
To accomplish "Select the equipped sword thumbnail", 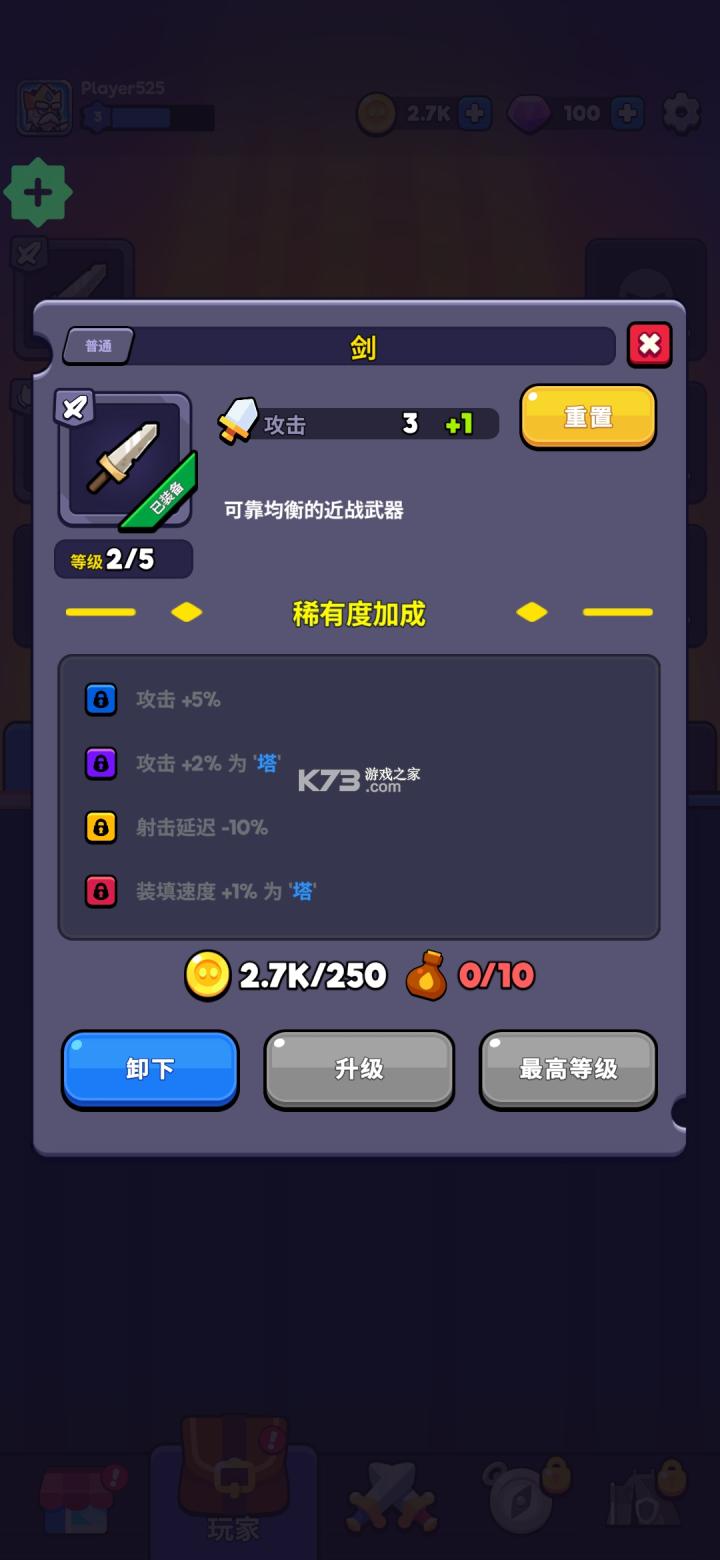I will click(124, 460).
